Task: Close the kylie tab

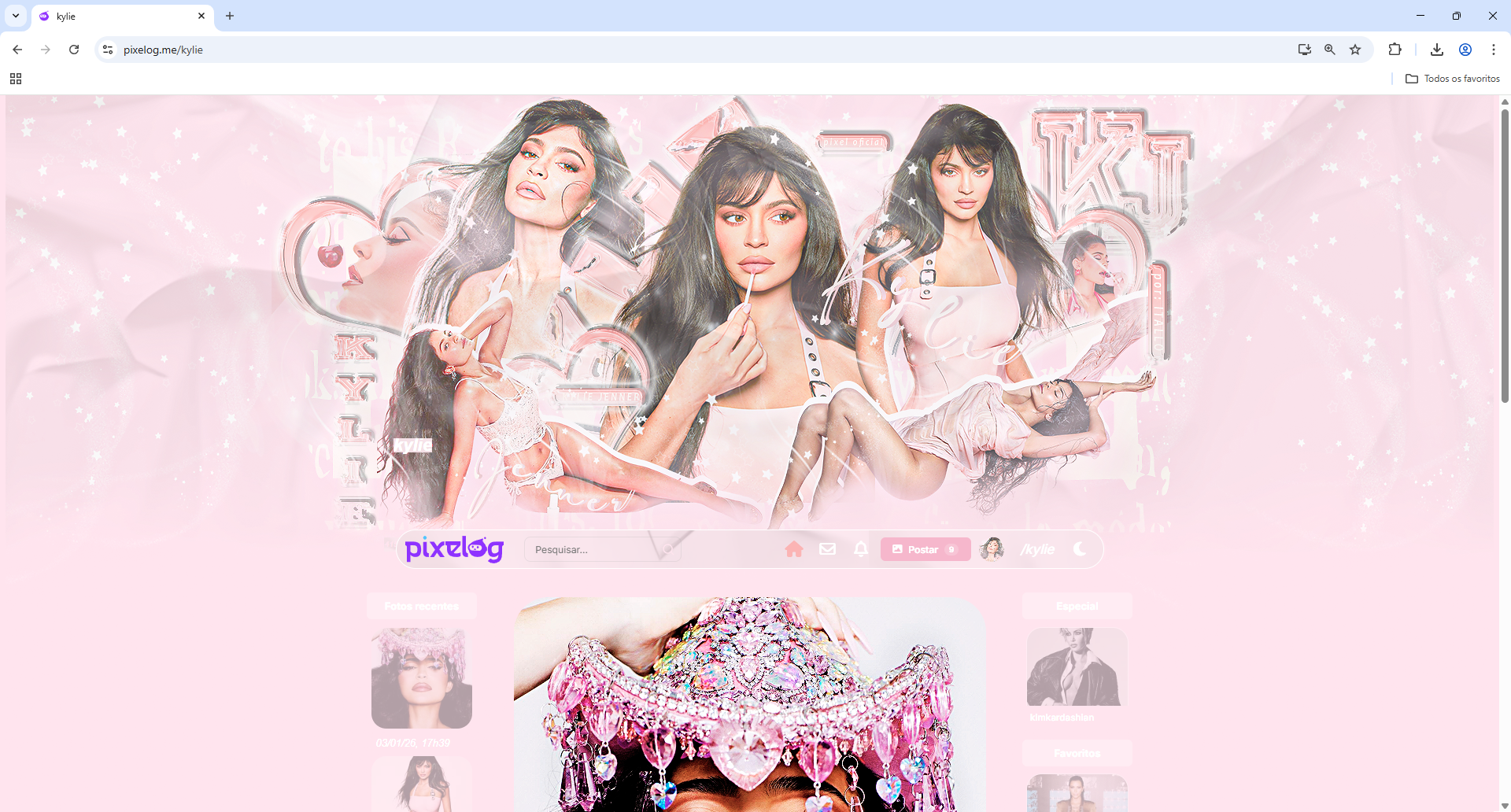Action: pos(201,16)
